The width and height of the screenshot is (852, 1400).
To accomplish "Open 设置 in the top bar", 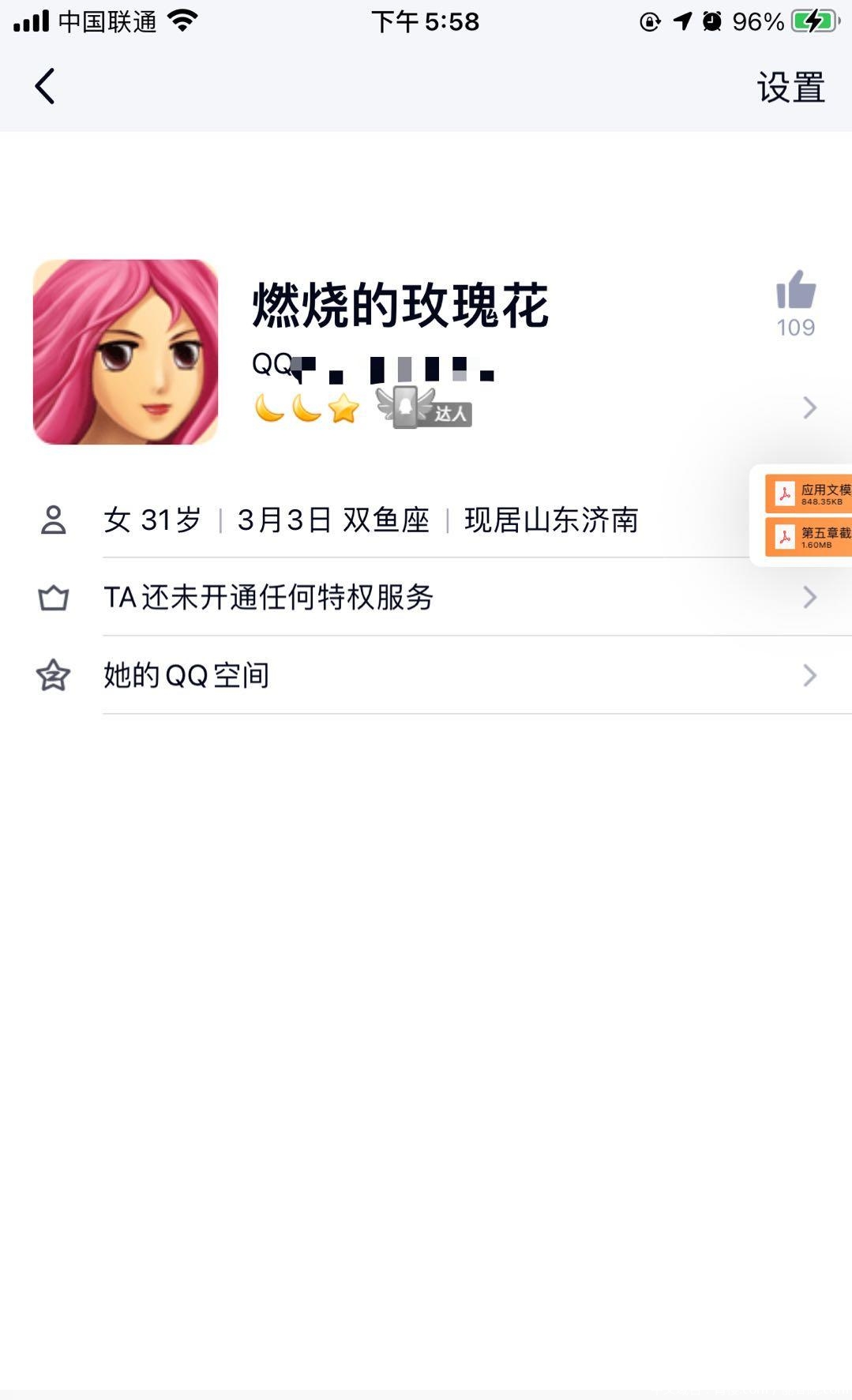I will click(x=790, y=87).
